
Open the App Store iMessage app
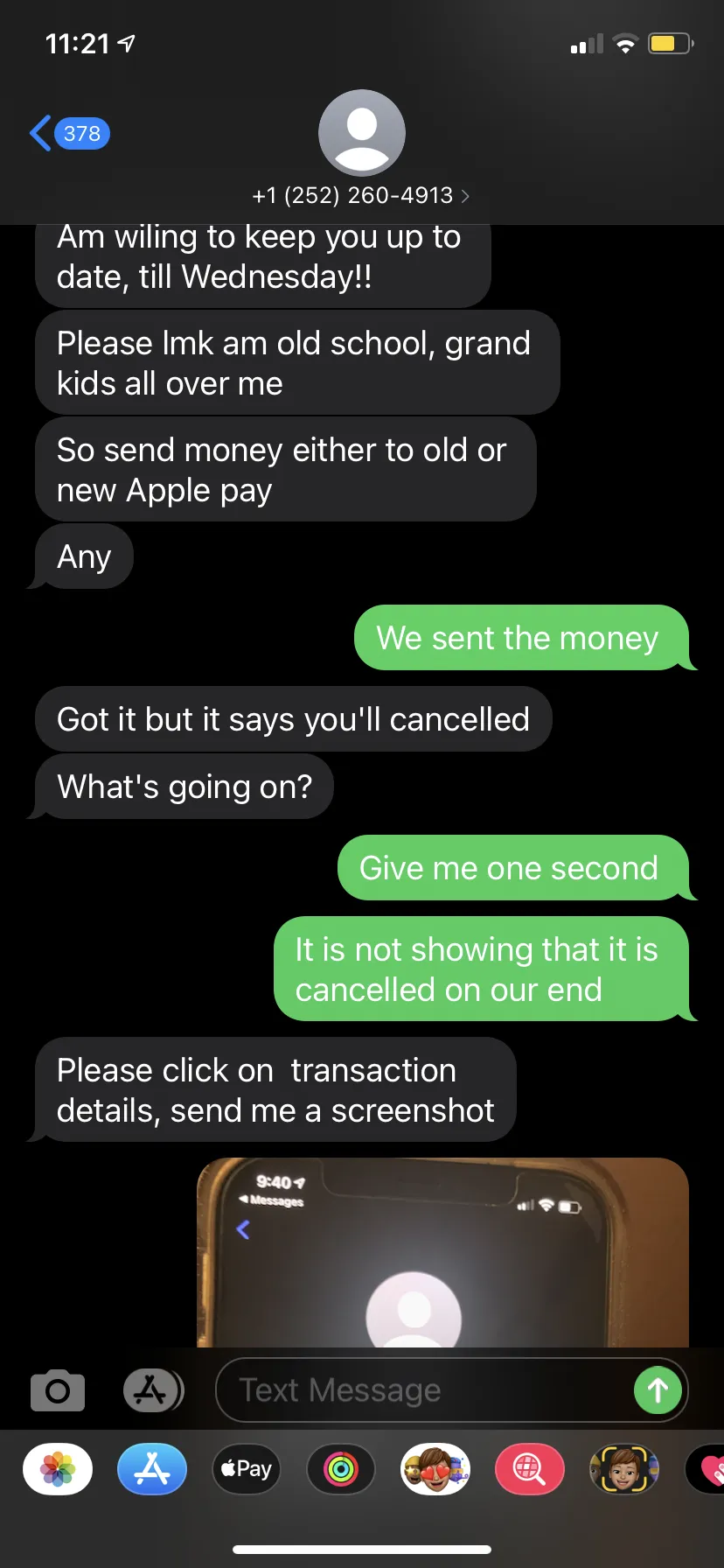(152, 1469)
